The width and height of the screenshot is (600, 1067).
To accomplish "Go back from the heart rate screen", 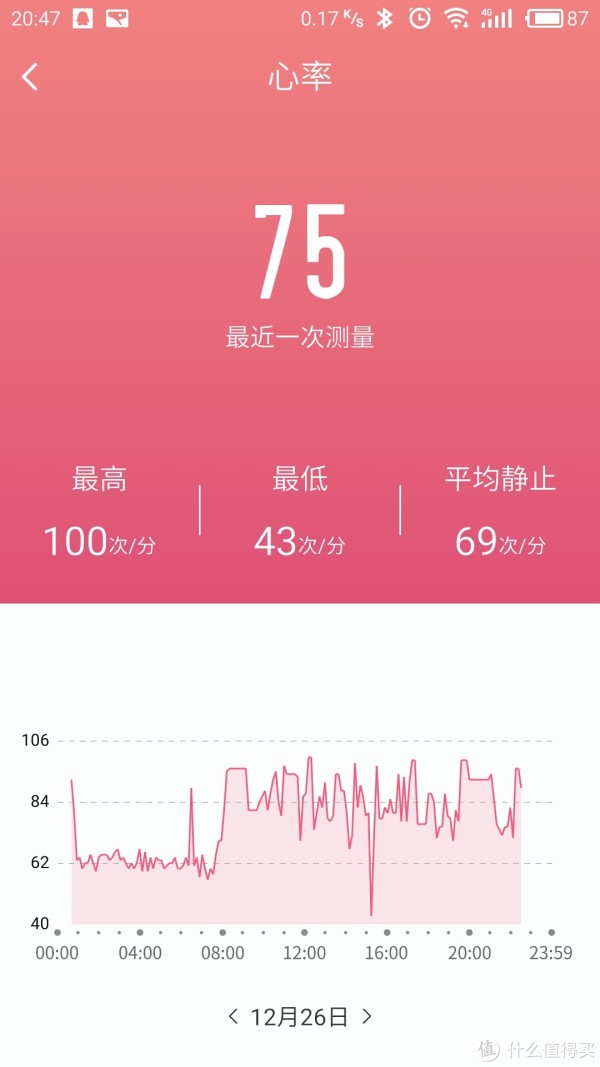I will pyautogui.click(x=30, y=77).
